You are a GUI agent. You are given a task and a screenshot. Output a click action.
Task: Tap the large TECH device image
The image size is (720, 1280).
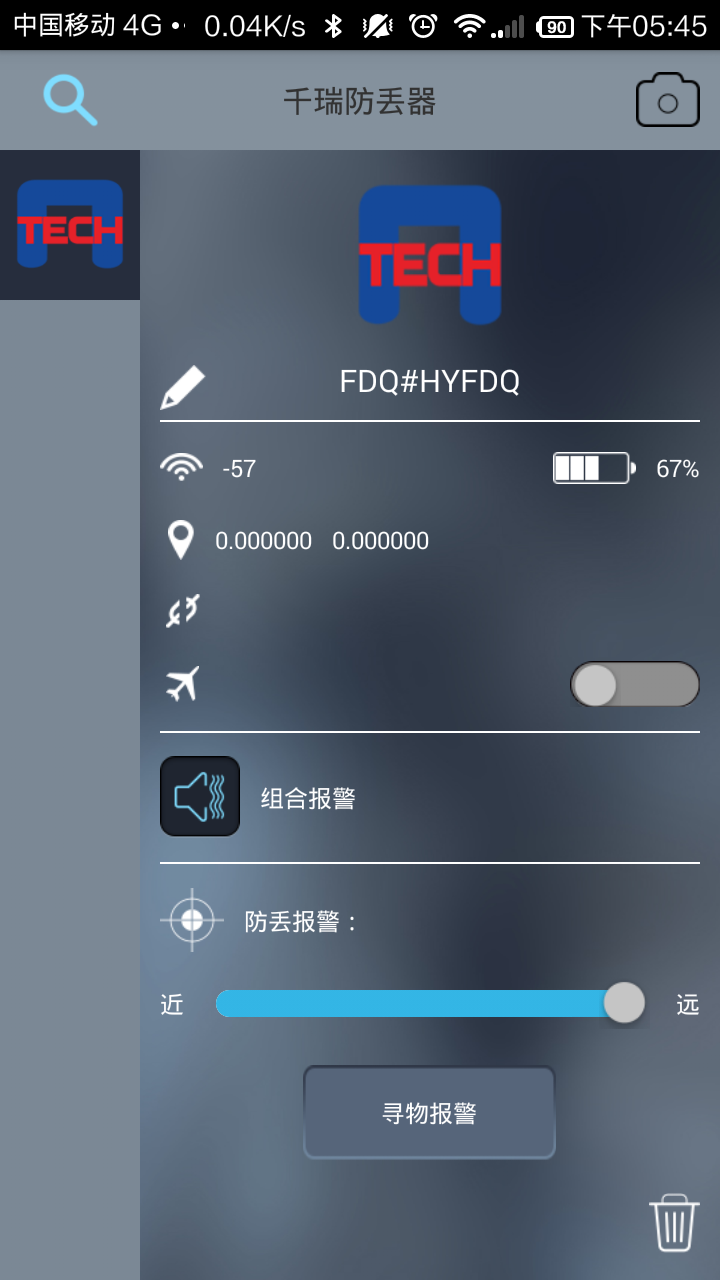[430, 255]
